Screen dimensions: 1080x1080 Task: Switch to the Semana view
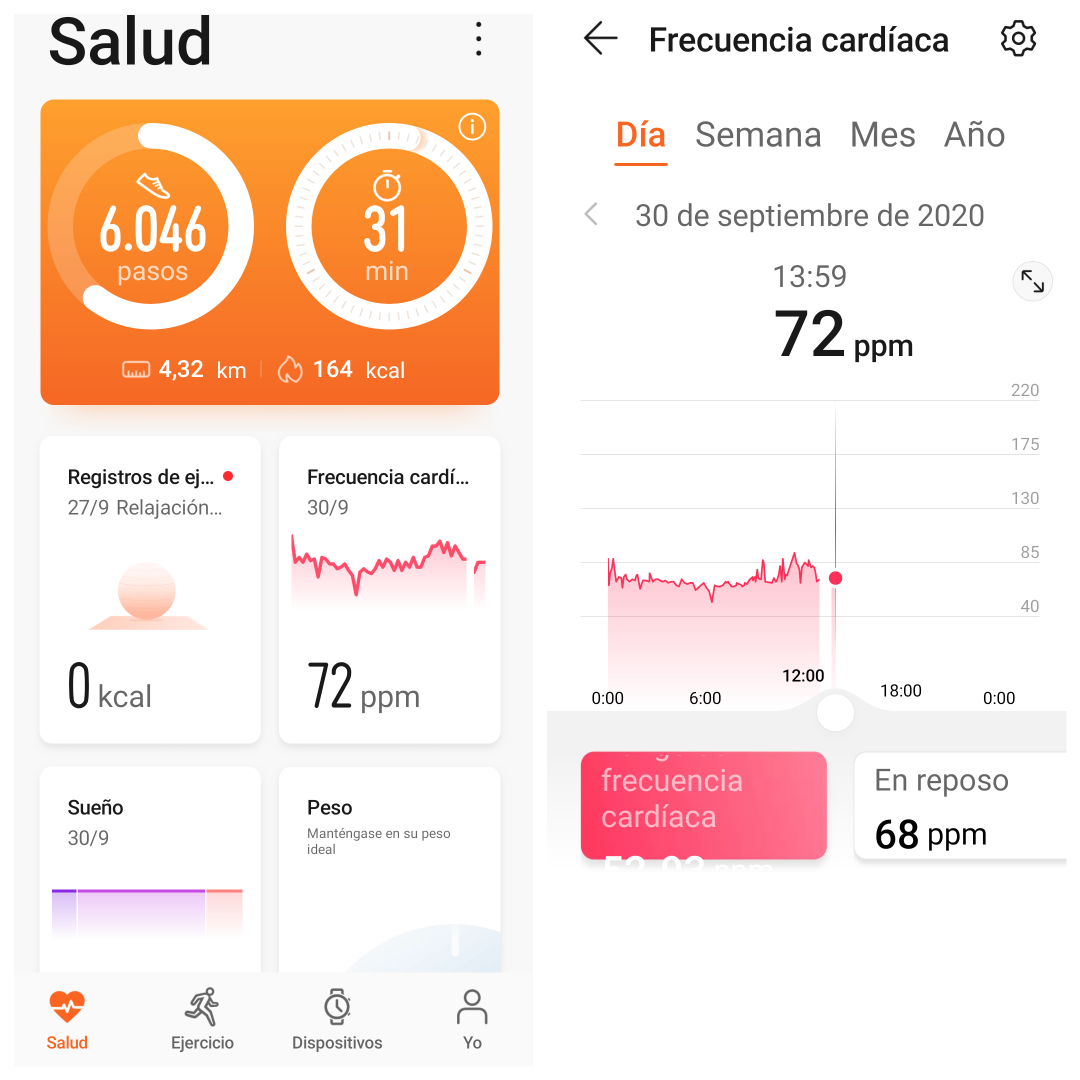(758, 135)
